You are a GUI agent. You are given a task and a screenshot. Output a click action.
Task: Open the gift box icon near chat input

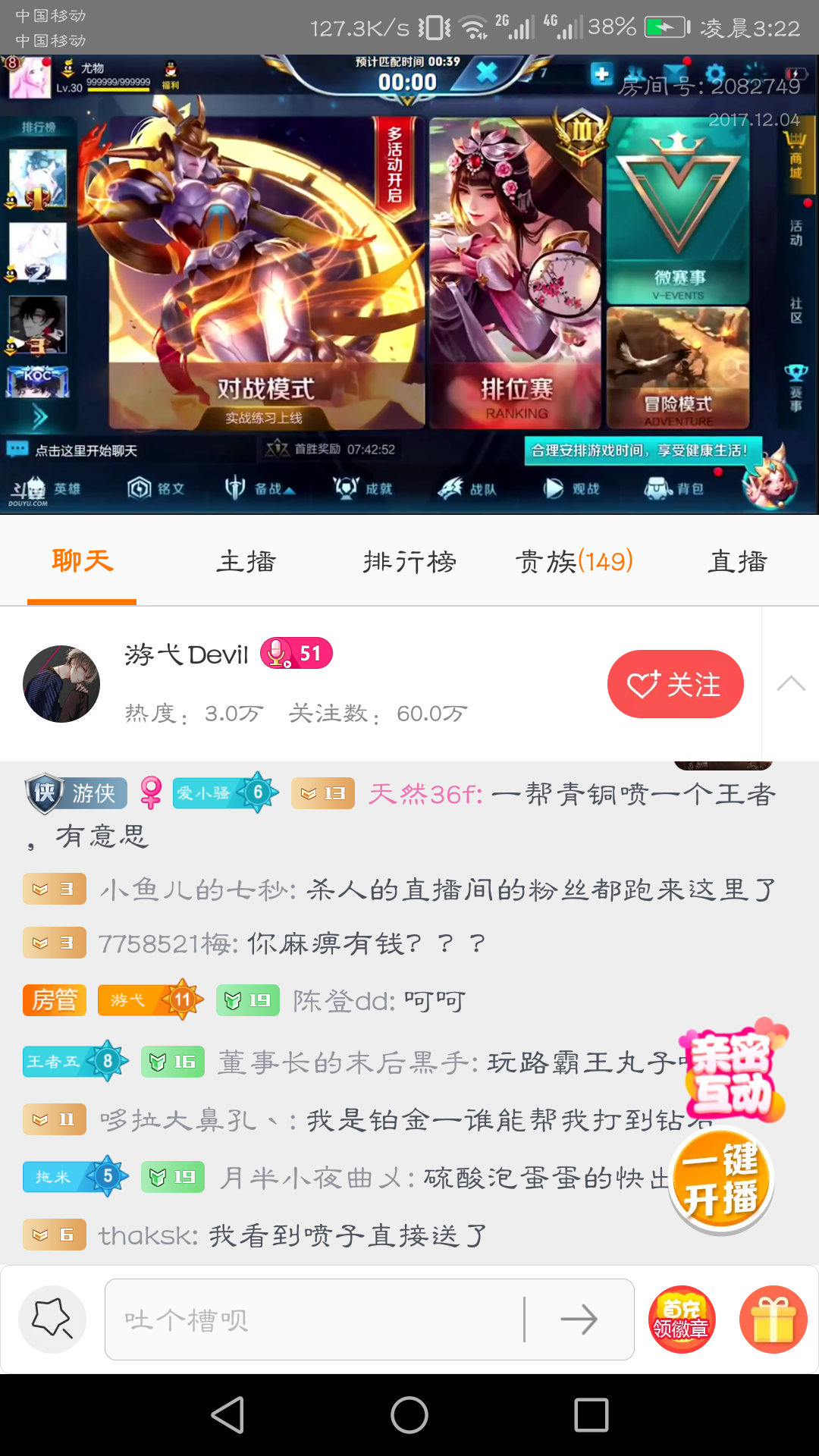(773, 1319)
